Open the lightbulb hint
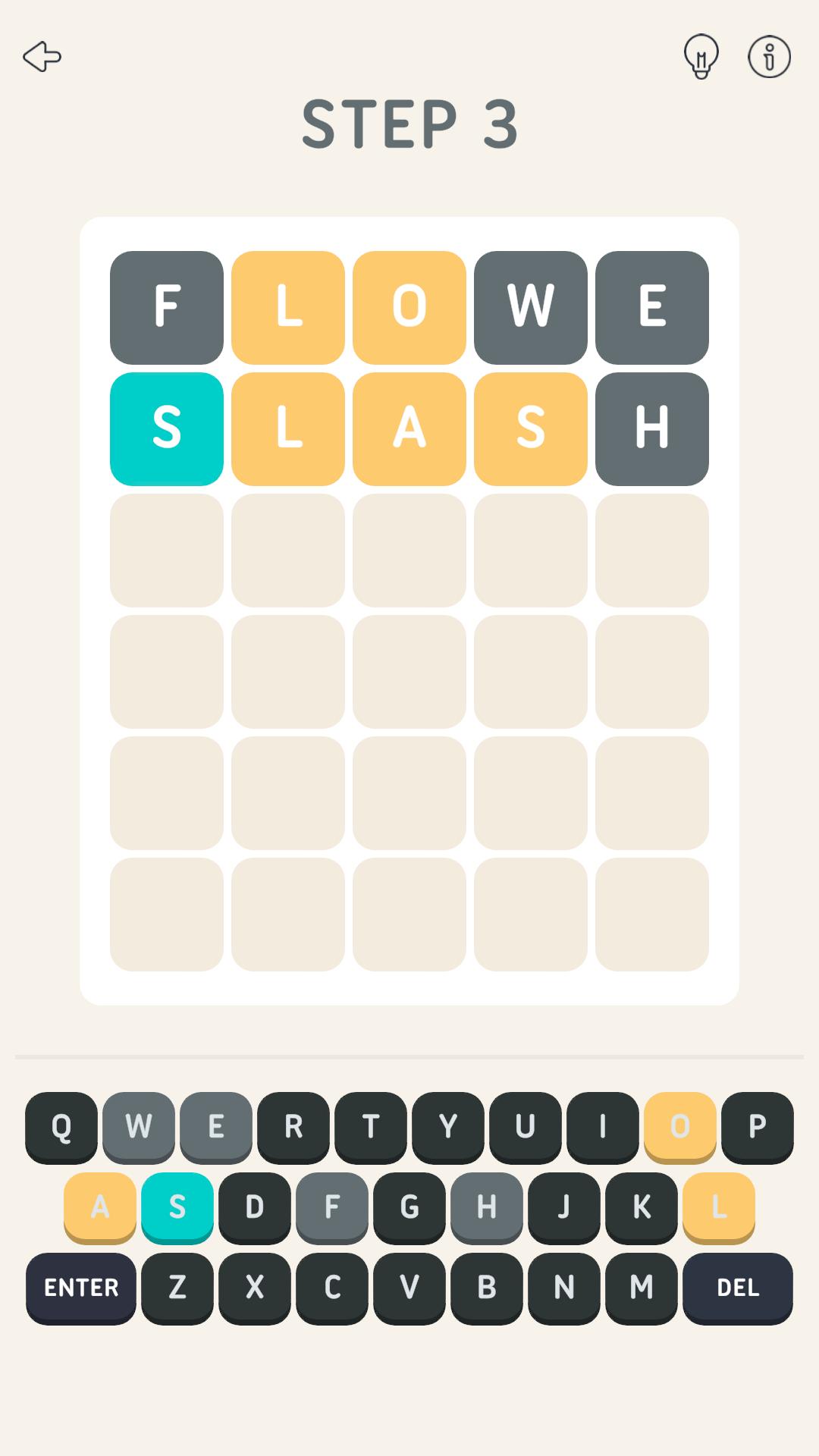This screenshot has height=1456, width=819. coord(701,57)
